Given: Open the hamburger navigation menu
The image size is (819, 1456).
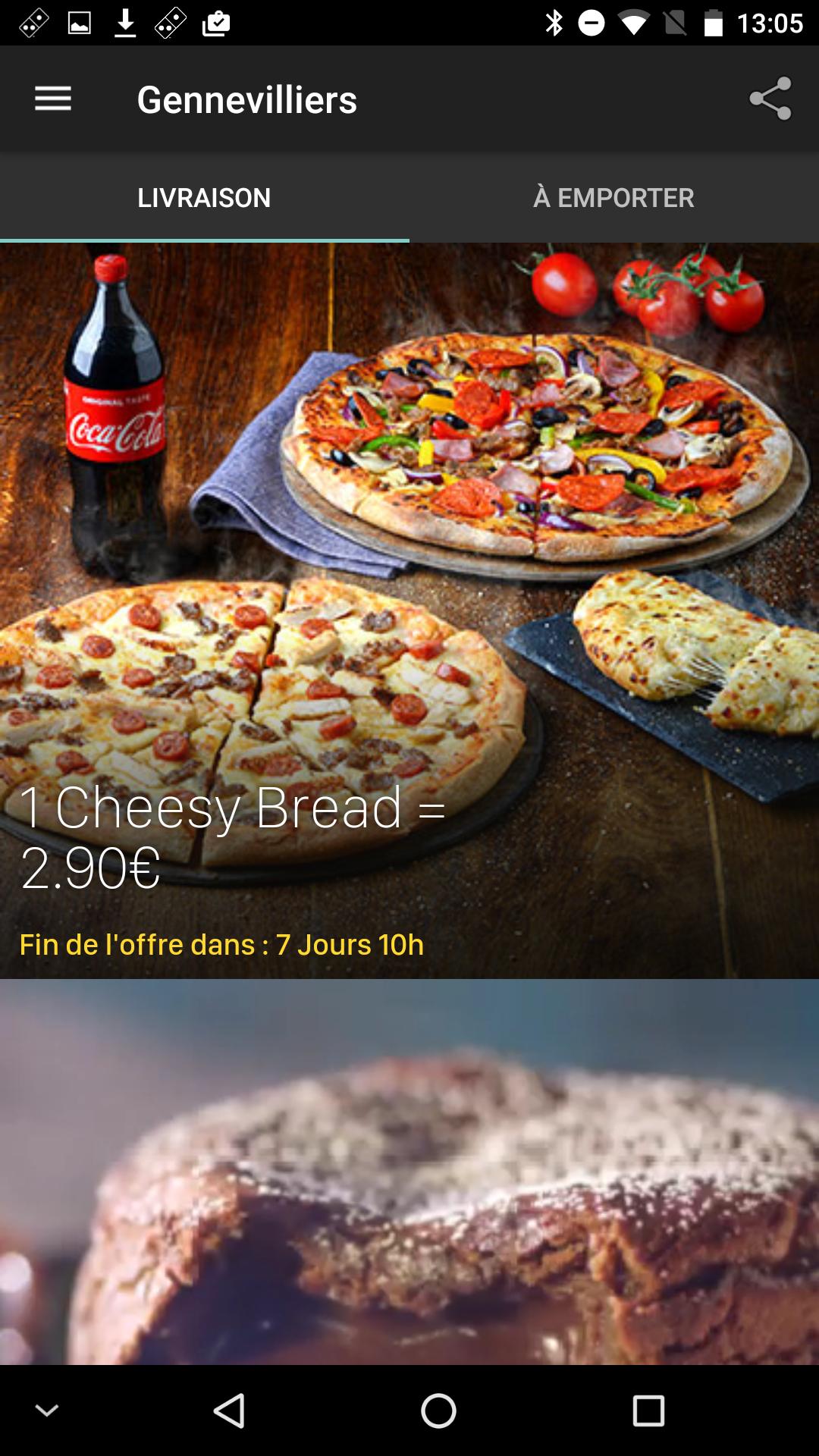Looking at the screenshot, I should [x=53, y=99].
